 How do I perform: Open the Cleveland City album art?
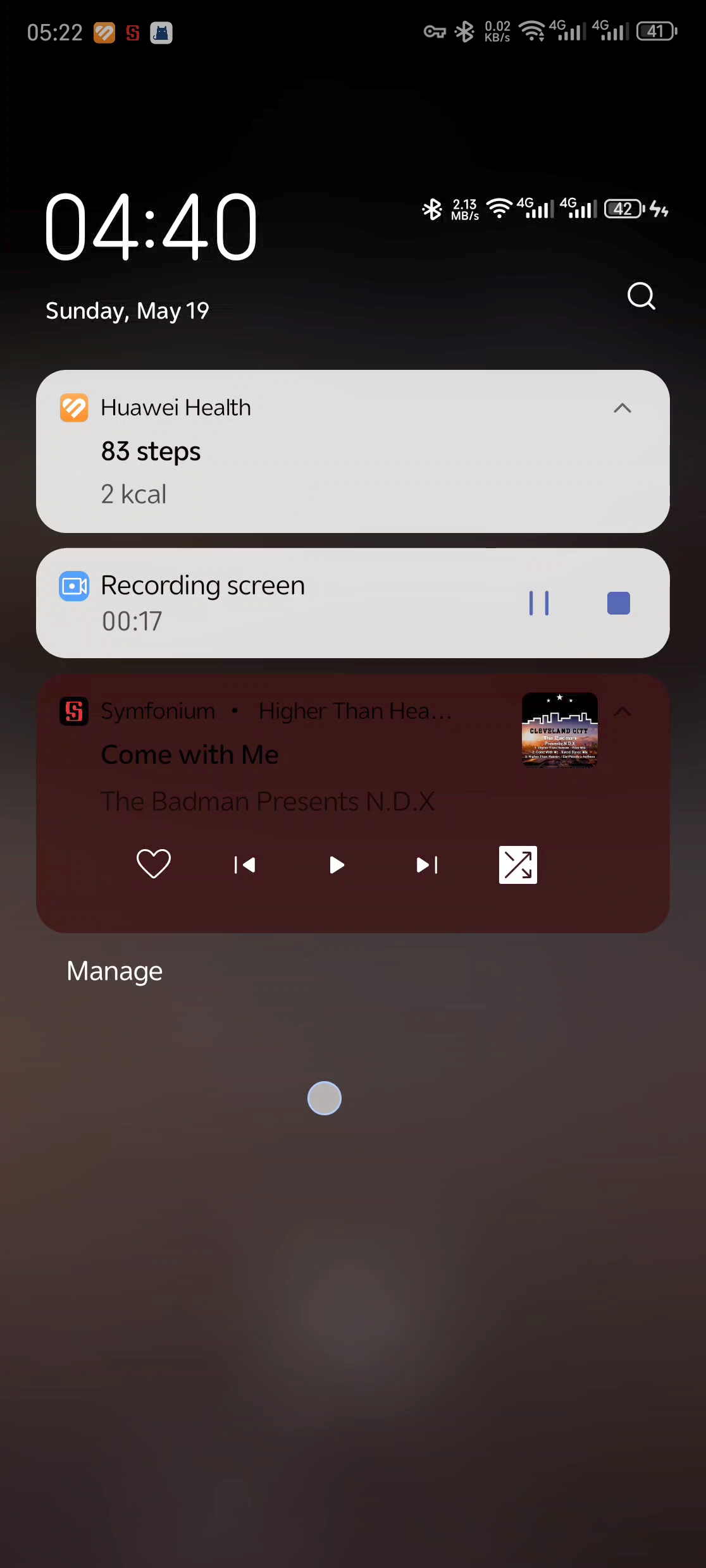(x=560, y=730)
